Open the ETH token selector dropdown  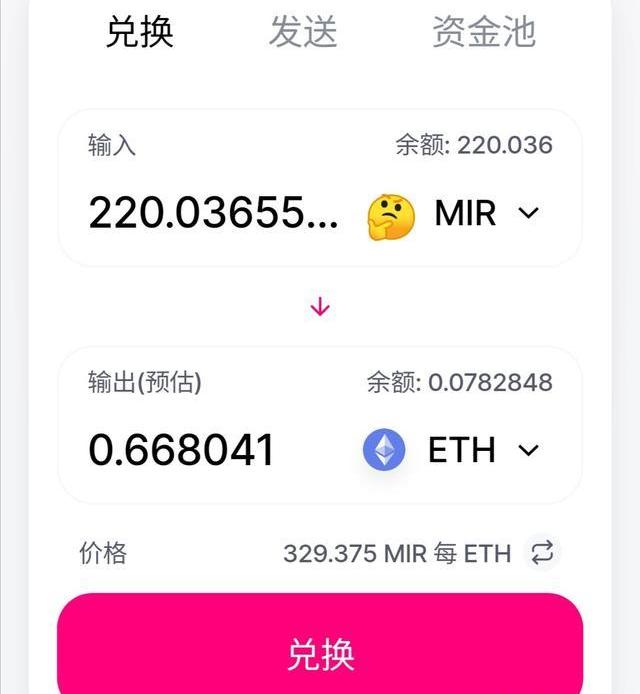pyautogui.click(x=451, y=450)
